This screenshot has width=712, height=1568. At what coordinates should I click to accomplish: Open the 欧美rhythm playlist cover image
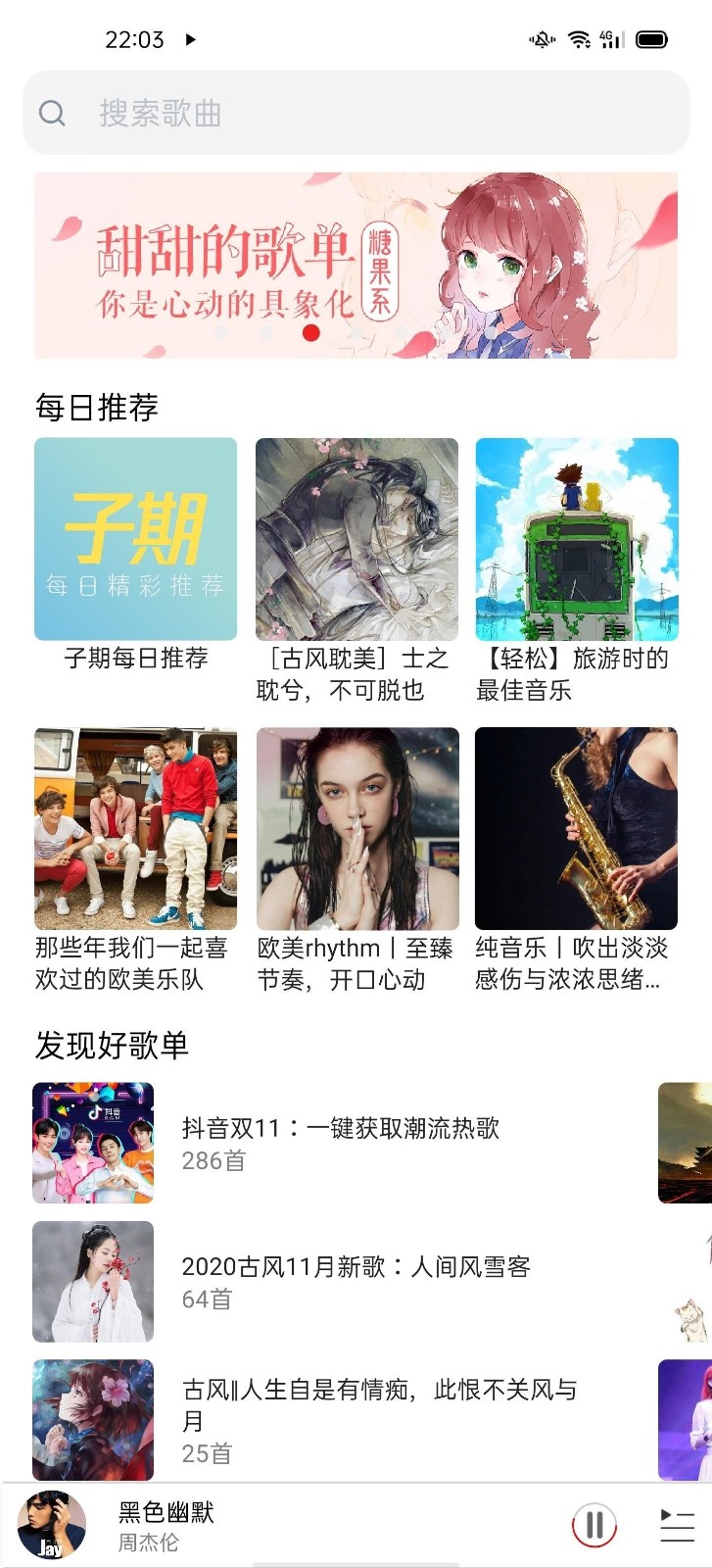pyautogui.click(x=356, y=827)
